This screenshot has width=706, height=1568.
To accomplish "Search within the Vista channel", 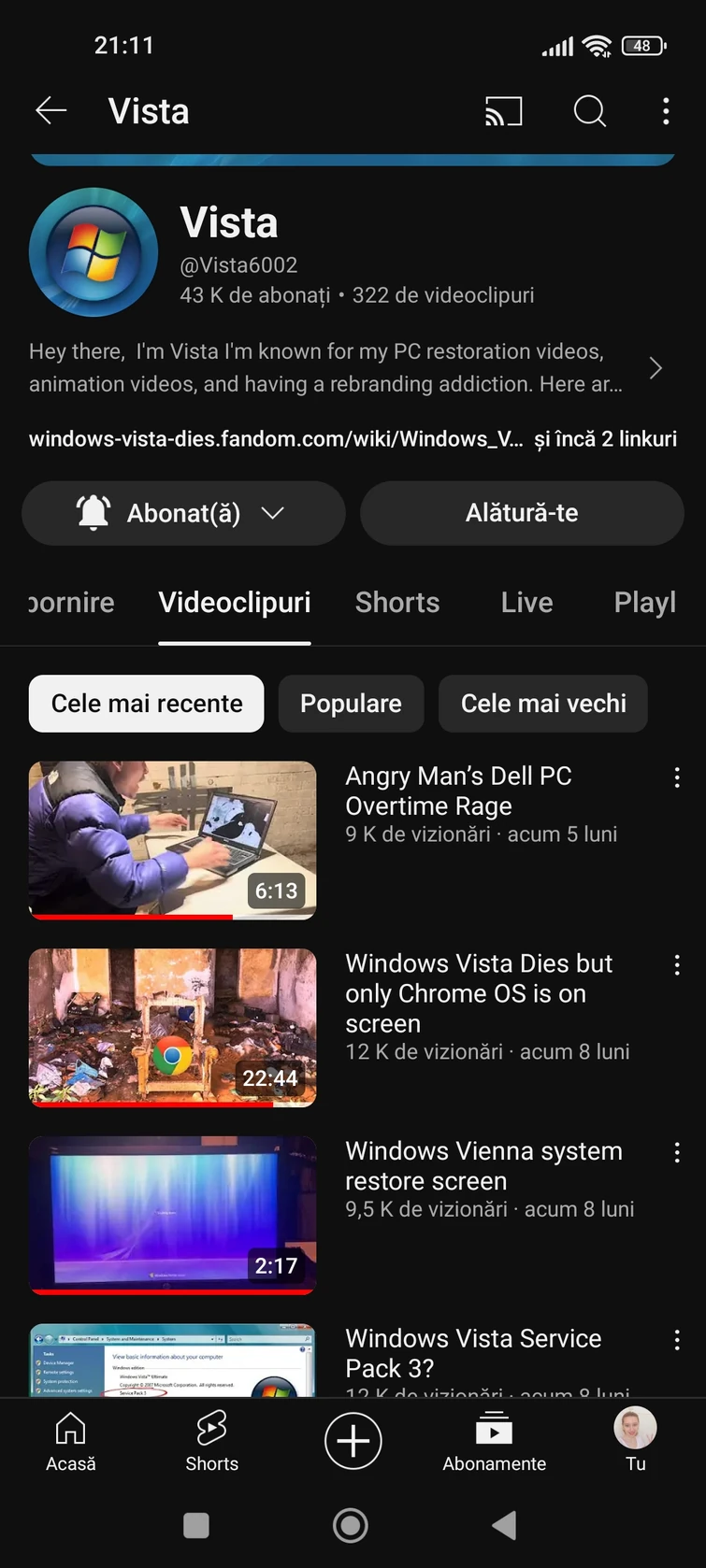I will [589, 111].
